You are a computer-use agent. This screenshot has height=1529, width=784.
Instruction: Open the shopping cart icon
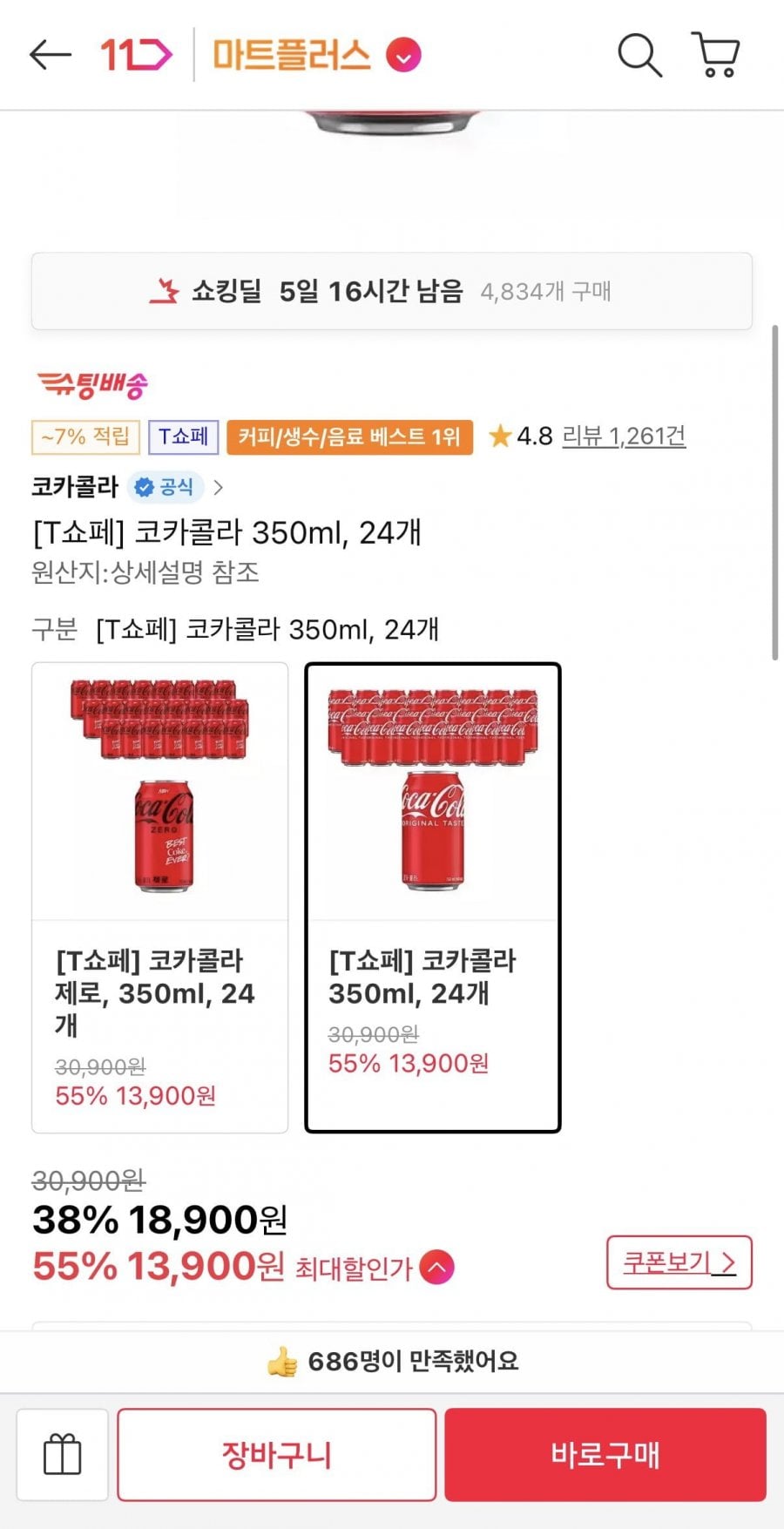coord(716,55)
